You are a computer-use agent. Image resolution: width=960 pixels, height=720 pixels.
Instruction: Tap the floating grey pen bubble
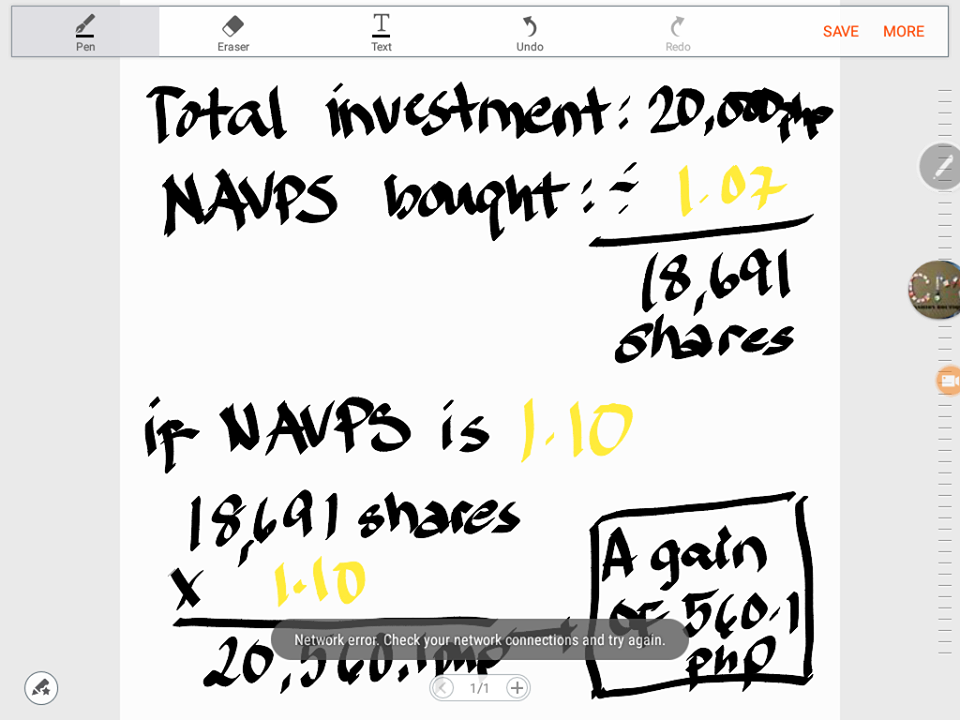tap(940, 167)
